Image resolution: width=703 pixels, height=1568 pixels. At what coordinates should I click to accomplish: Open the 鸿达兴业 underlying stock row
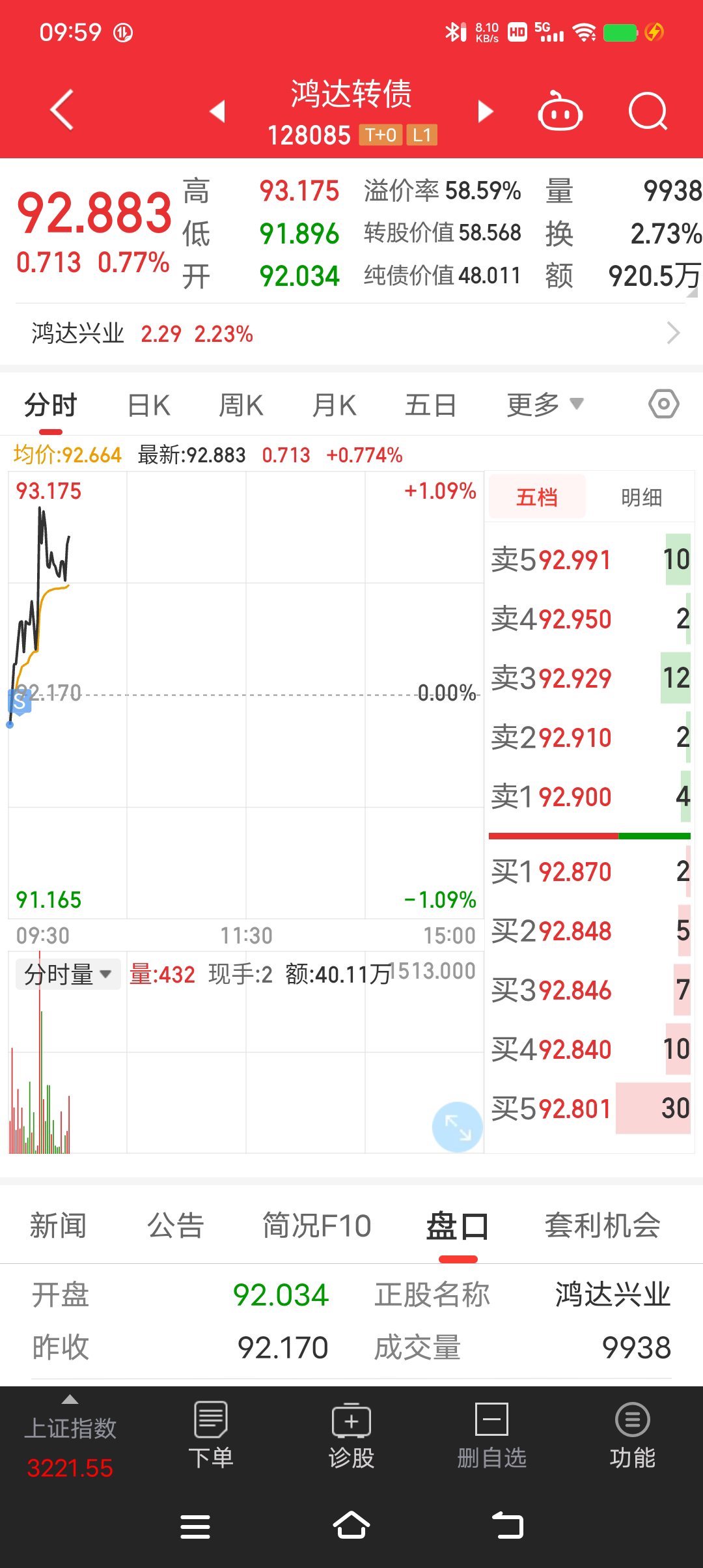pos(351,334)
